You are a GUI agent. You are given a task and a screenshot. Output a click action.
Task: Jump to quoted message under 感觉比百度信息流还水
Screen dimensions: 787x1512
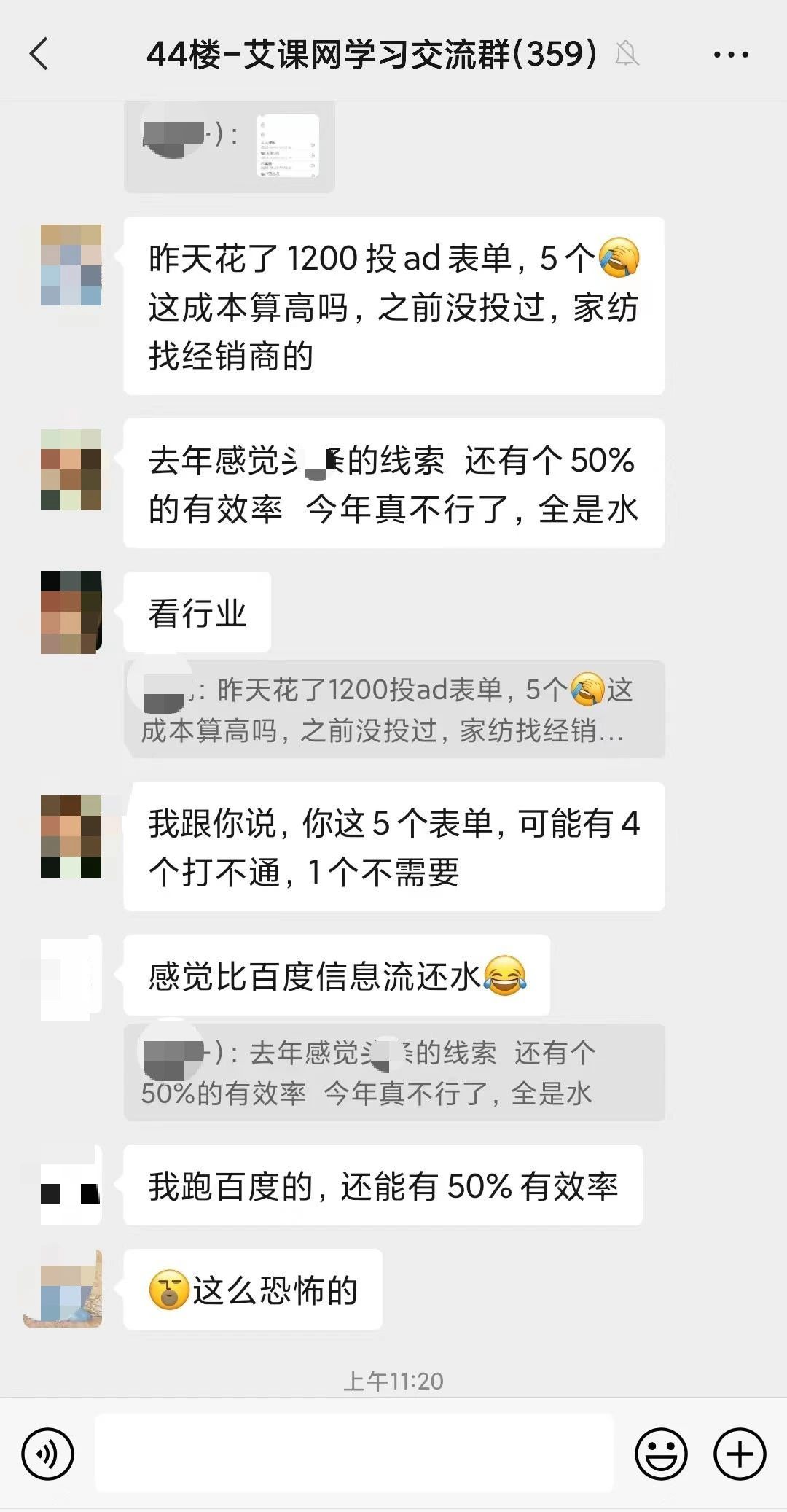394,1072
